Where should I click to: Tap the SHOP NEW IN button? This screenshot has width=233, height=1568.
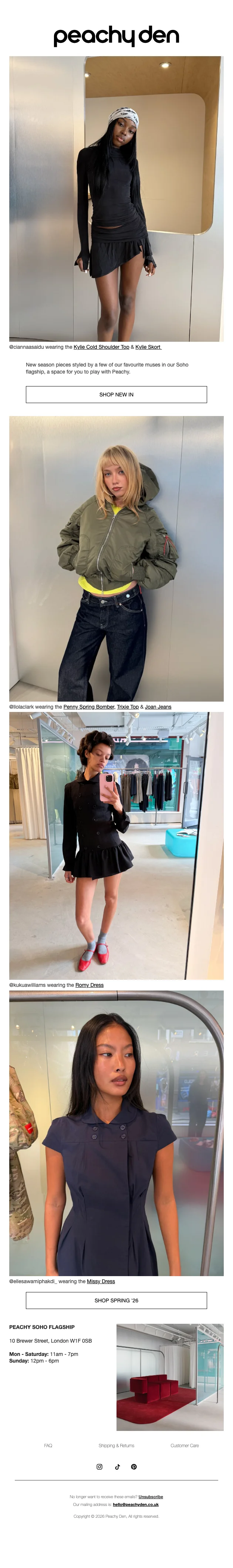pyautogui.click(x=116, y=395)
